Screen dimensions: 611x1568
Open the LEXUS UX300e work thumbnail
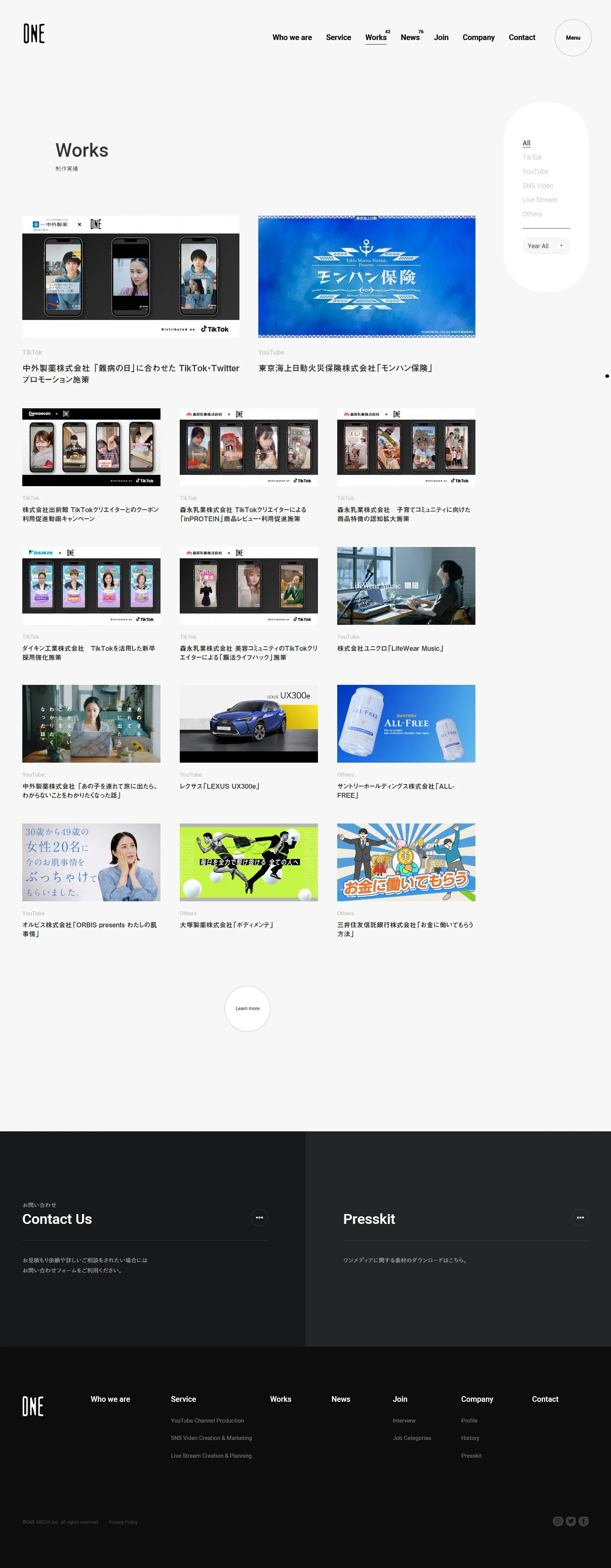pos(248,723)
